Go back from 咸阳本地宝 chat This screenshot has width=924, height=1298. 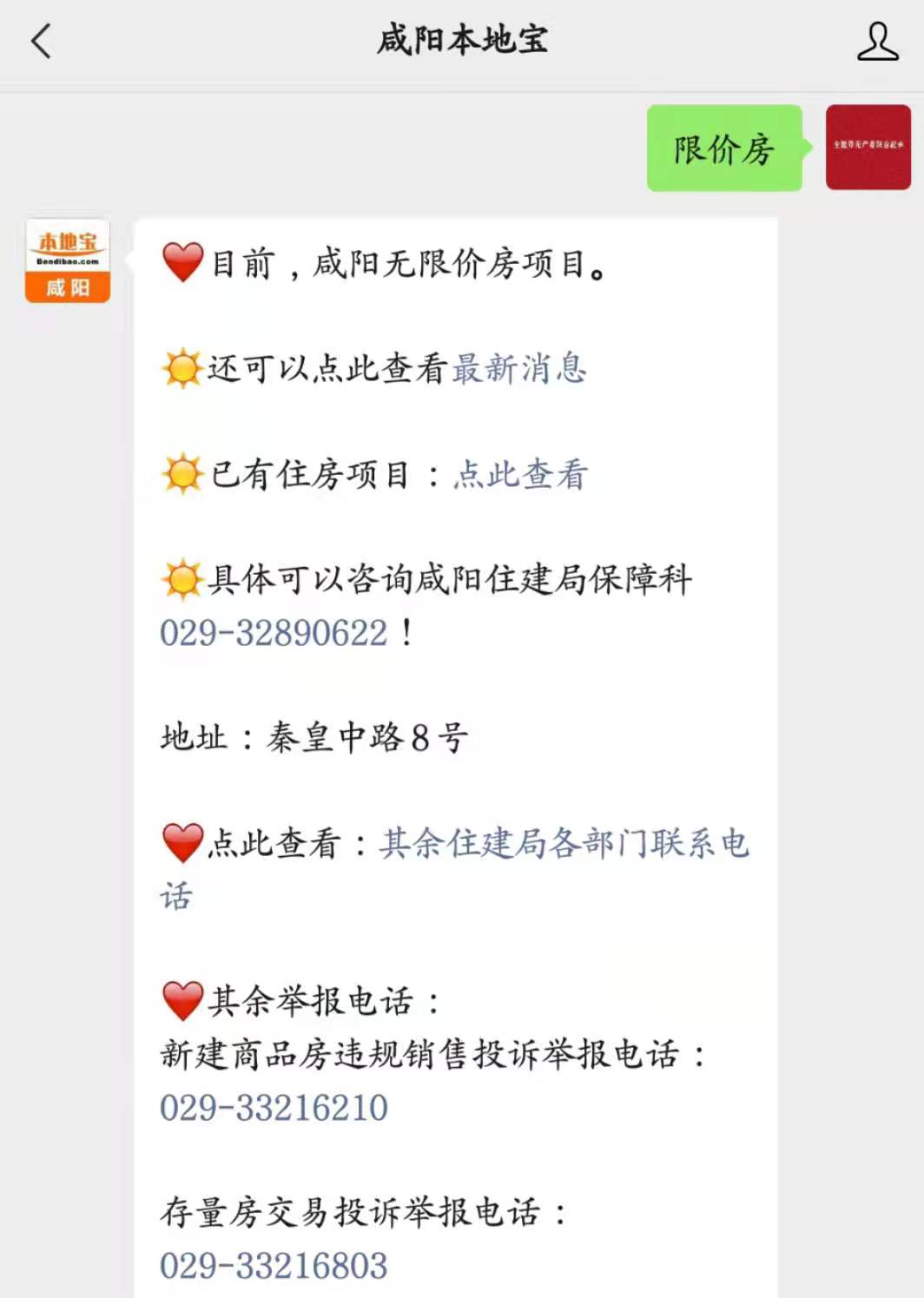[x=41, y=41]
